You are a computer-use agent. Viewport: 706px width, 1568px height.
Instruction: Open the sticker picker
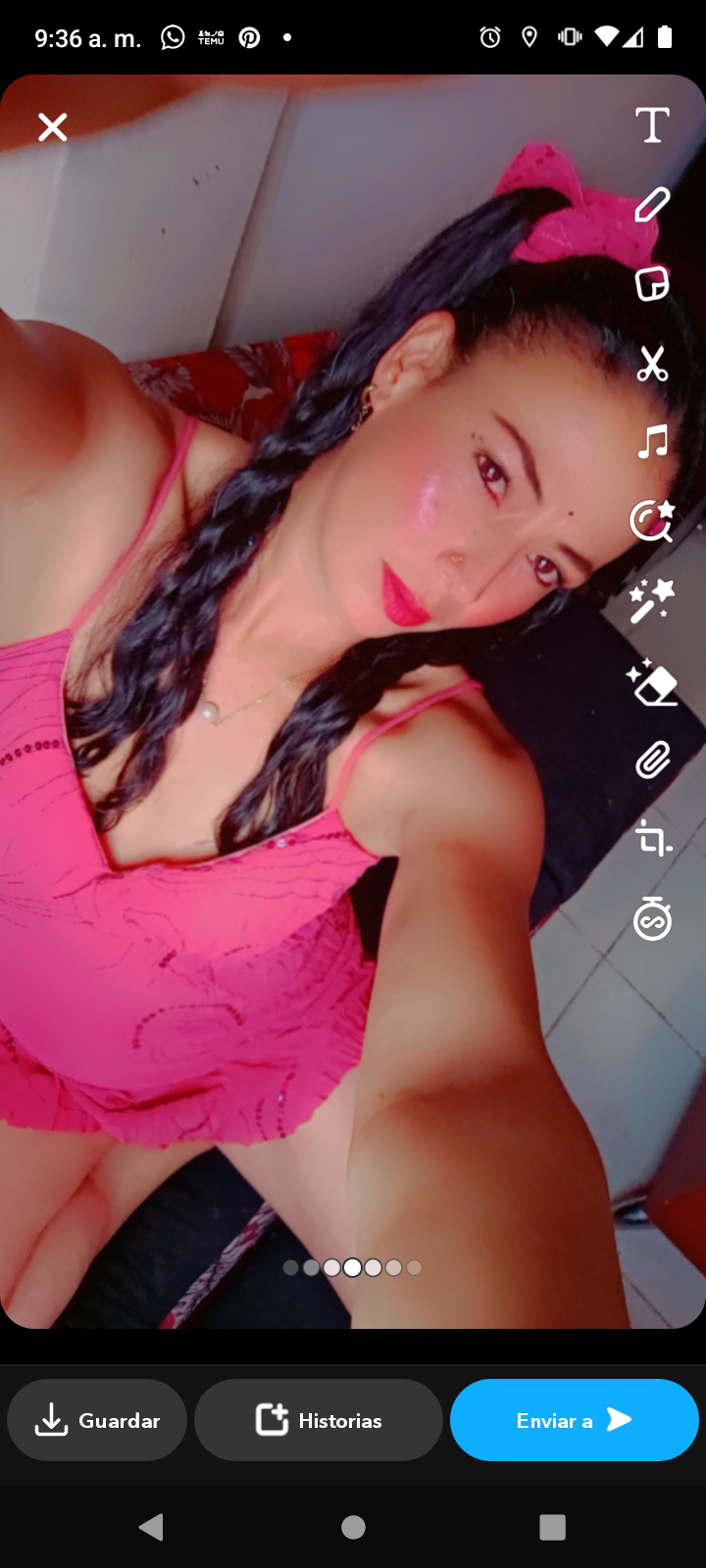point(652,284)
